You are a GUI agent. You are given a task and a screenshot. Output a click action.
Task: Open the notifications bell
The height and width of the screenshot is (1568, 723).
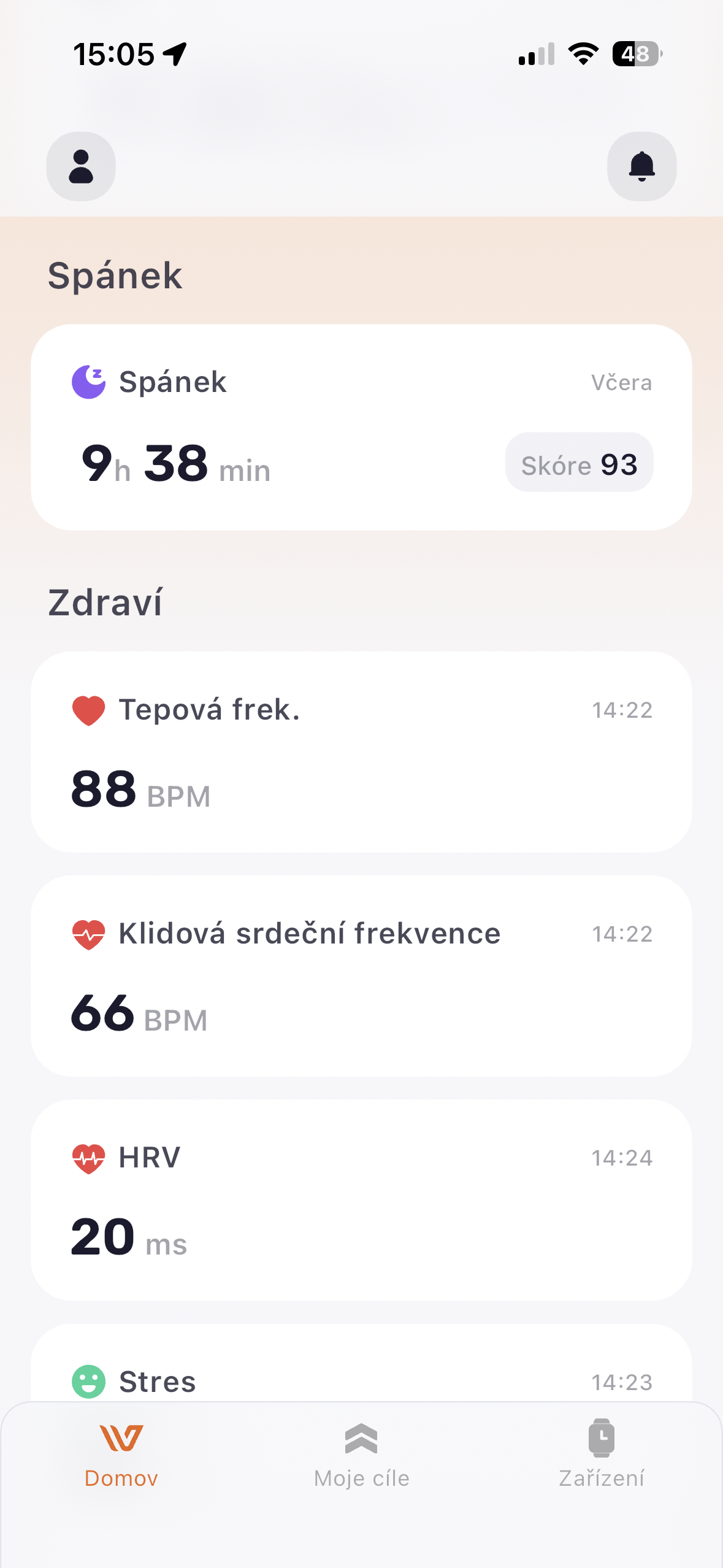(x=641, y=166)
